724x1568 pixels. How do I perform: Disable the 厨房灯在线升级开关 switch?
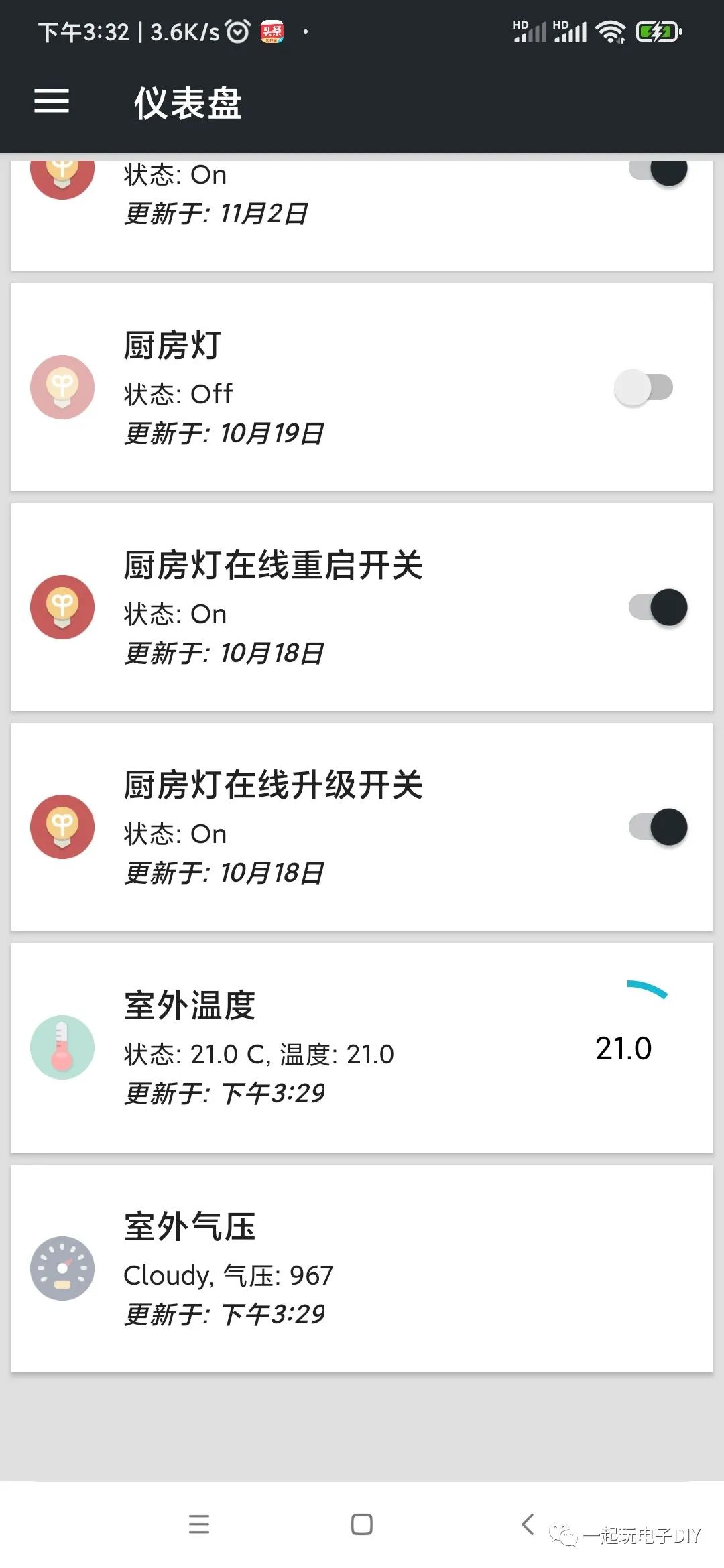[x=658, y=827]
